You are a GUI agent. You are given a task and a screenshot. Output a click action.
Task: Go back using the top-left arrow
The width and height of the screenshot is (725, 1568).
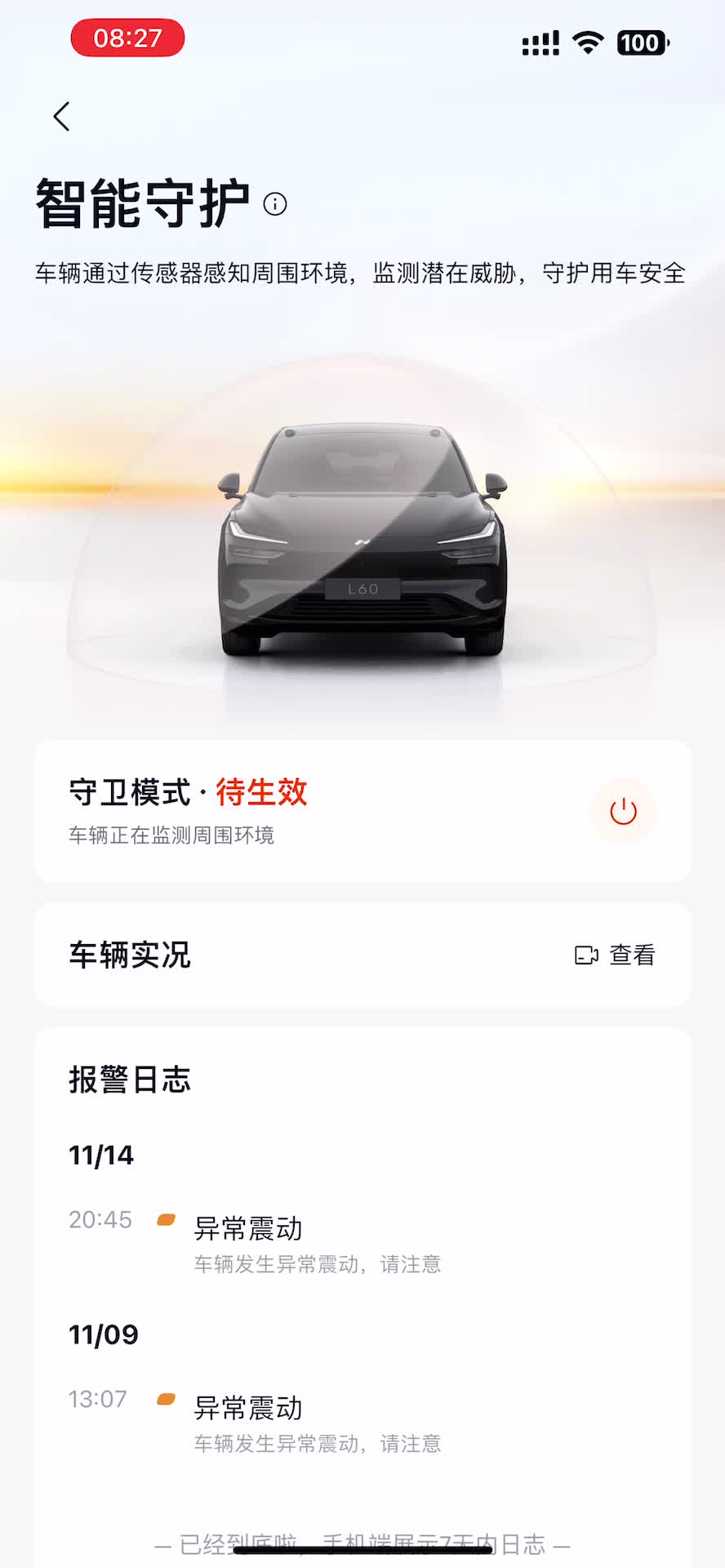point(62,117)
